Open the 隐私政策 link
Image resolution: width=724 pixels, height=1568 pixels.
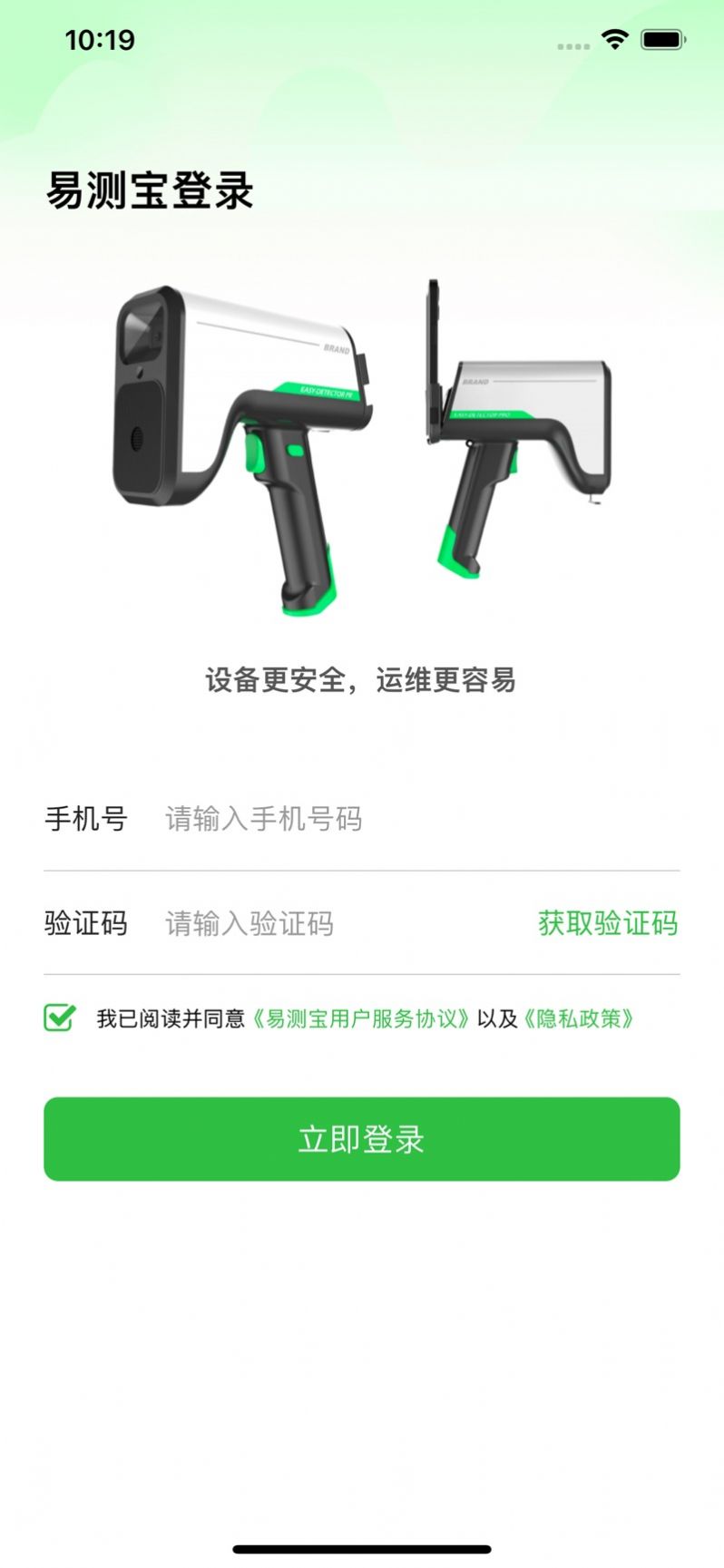pos(579,1018)
